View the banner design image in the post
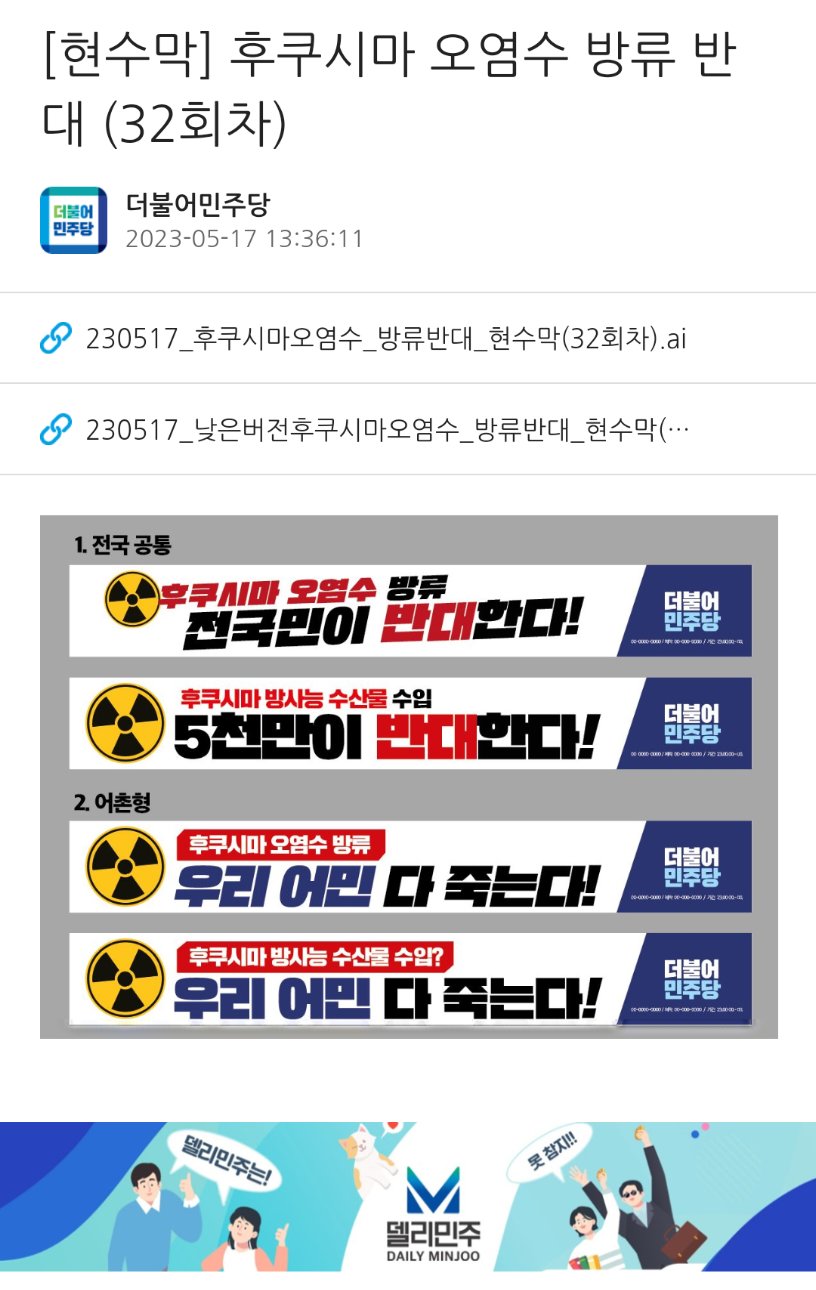 [408, 777]
